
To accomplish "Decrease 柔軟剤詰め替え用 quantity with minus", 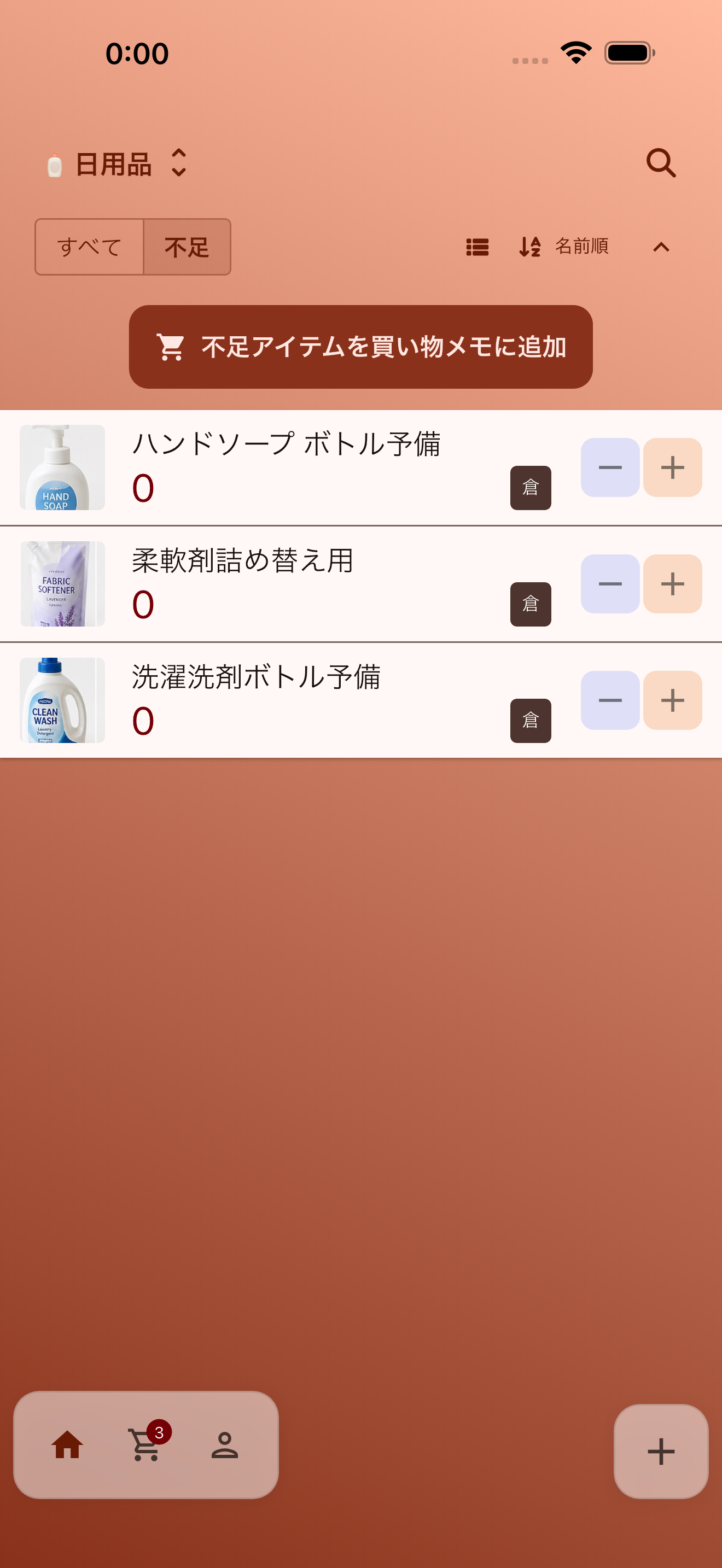I will [610, 584].
